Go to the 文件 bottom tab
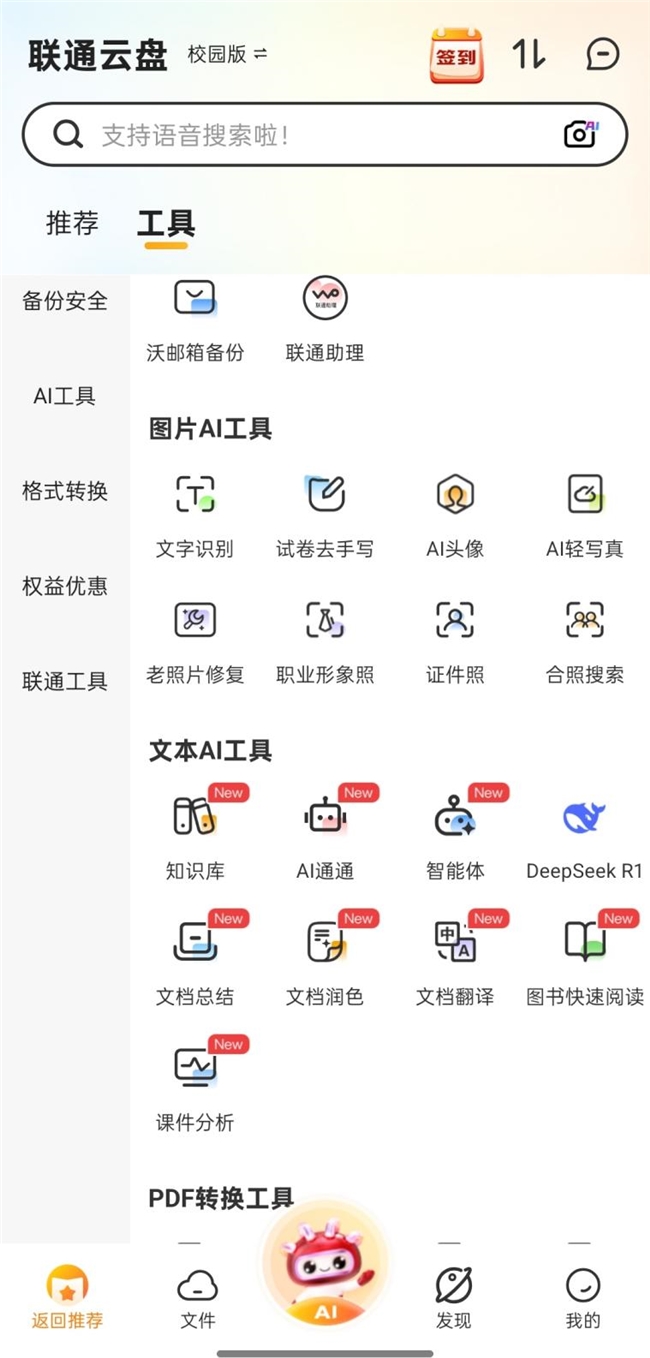 198,1298
